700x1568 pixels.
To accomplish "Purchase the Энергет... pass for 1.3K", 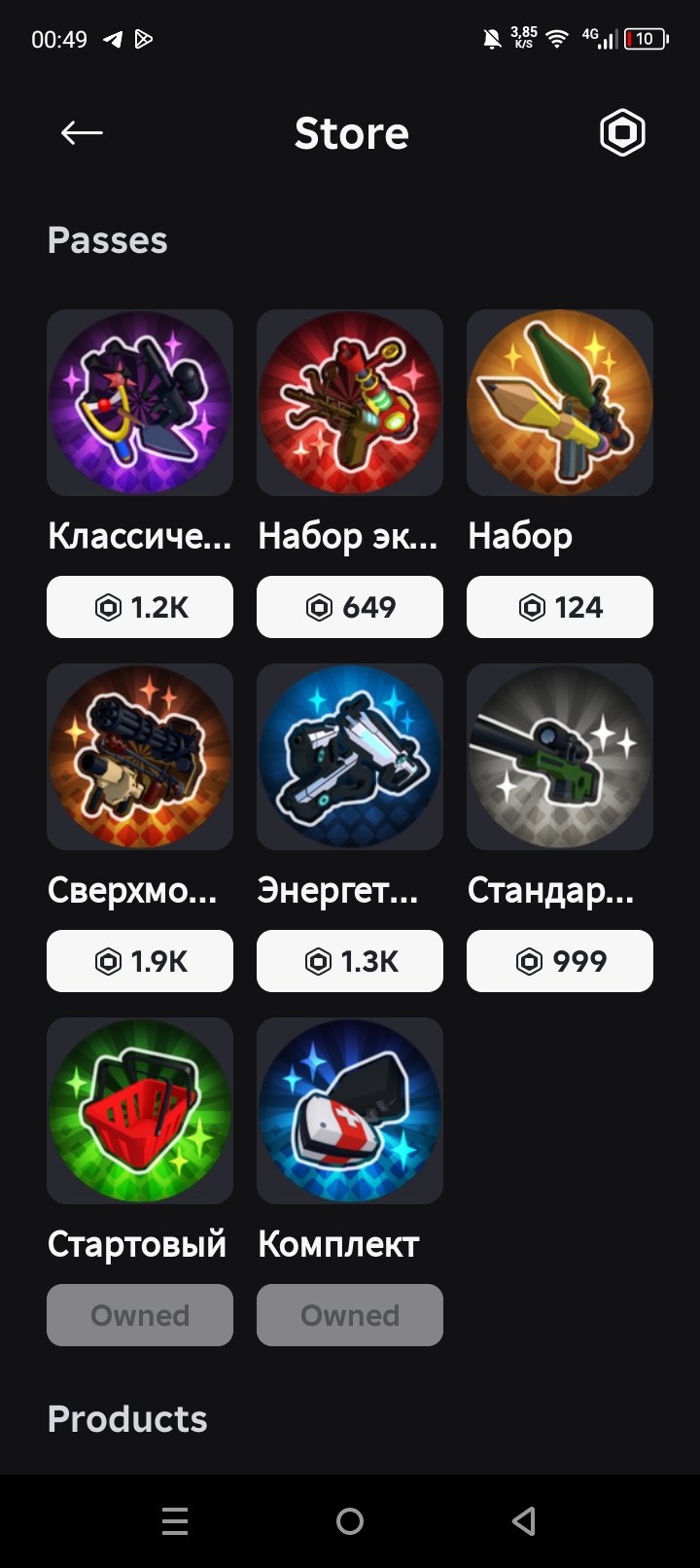I will click(350, 961).
